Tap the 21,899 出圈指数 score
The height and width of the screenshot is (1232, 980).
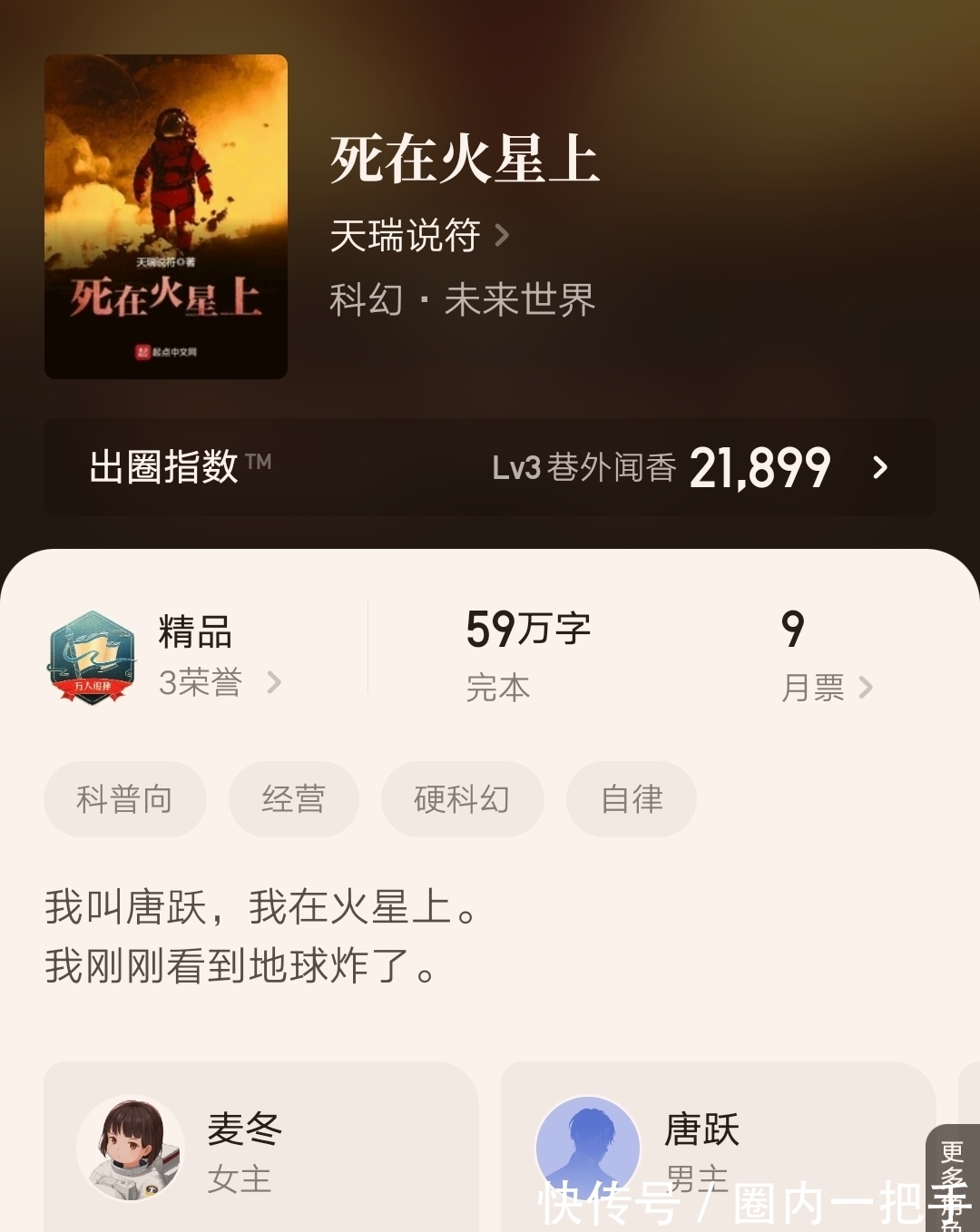[760, 468]
